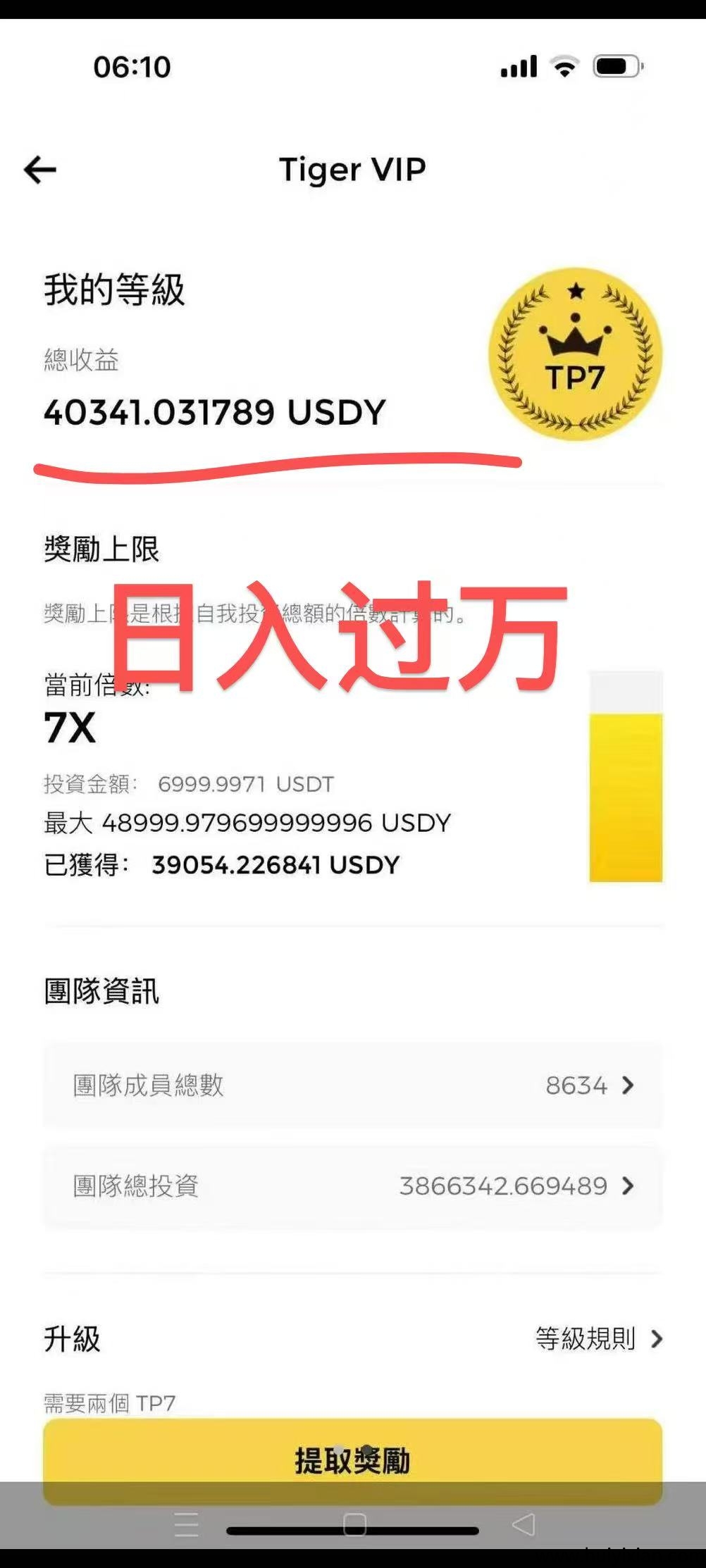View the 等級規則 level rules
The image size is (706, 1568).
[599, 1338]
